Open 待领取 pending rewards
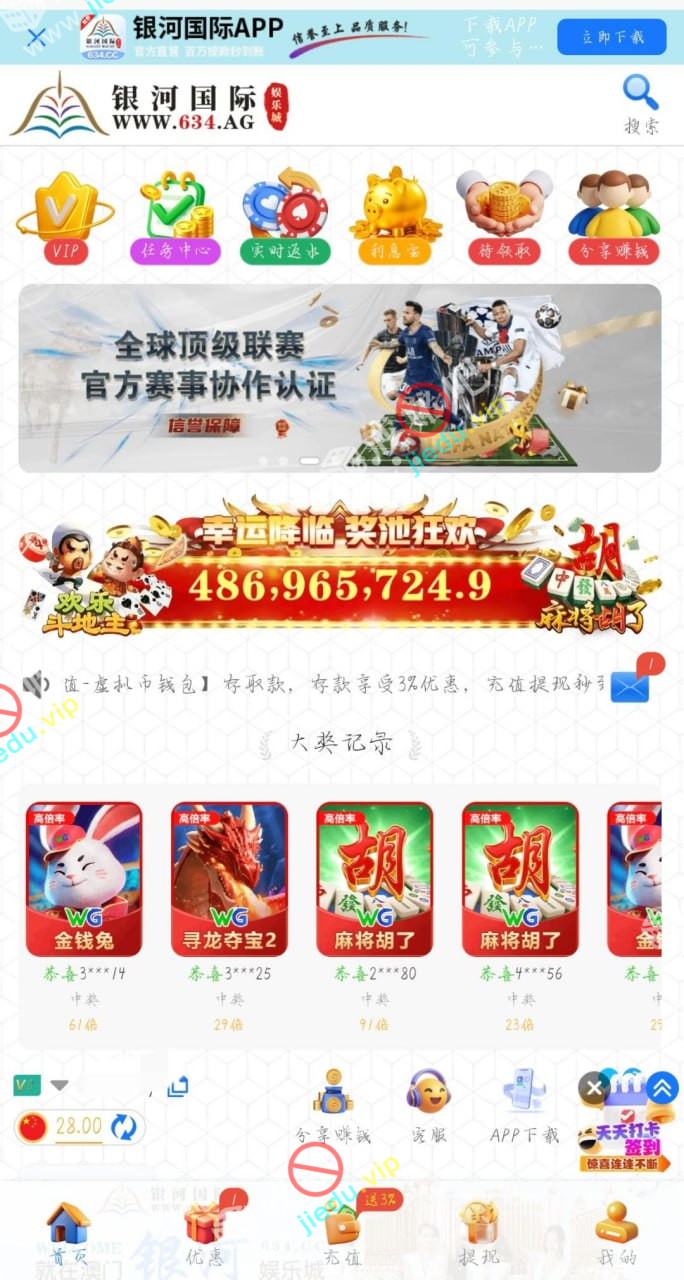The image size is (684, 1280). pyautogui.click(x=505, y=216)
